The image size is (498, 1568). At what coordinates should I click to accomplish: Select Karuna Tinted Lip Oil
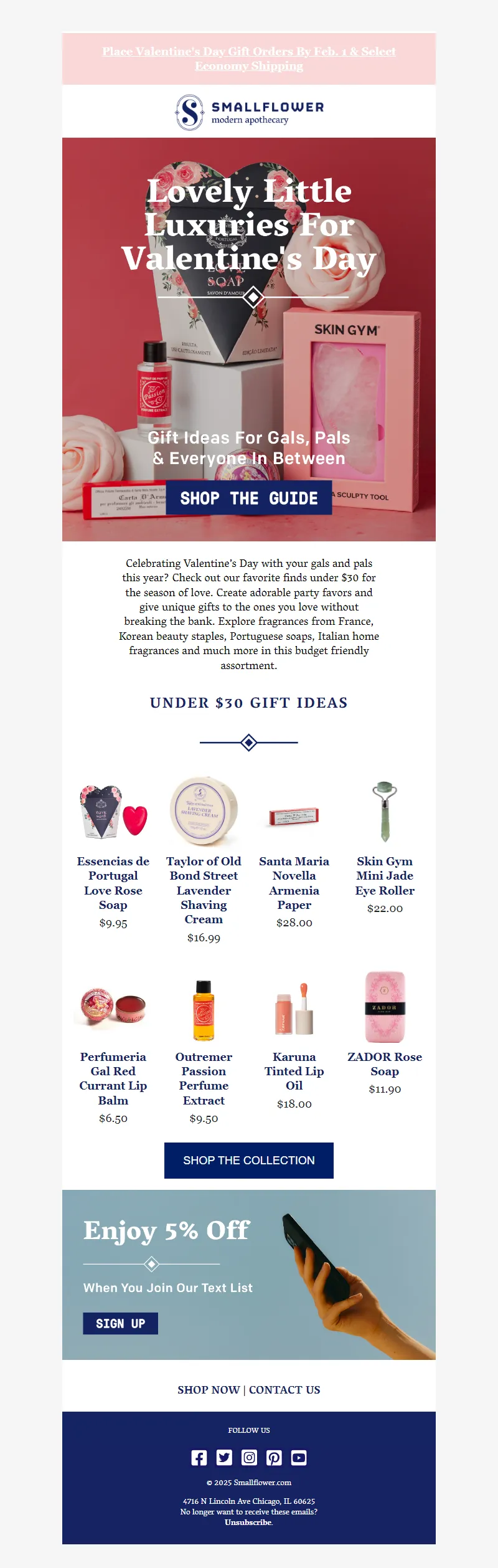pyautogui.click(x=294, y=1071)
